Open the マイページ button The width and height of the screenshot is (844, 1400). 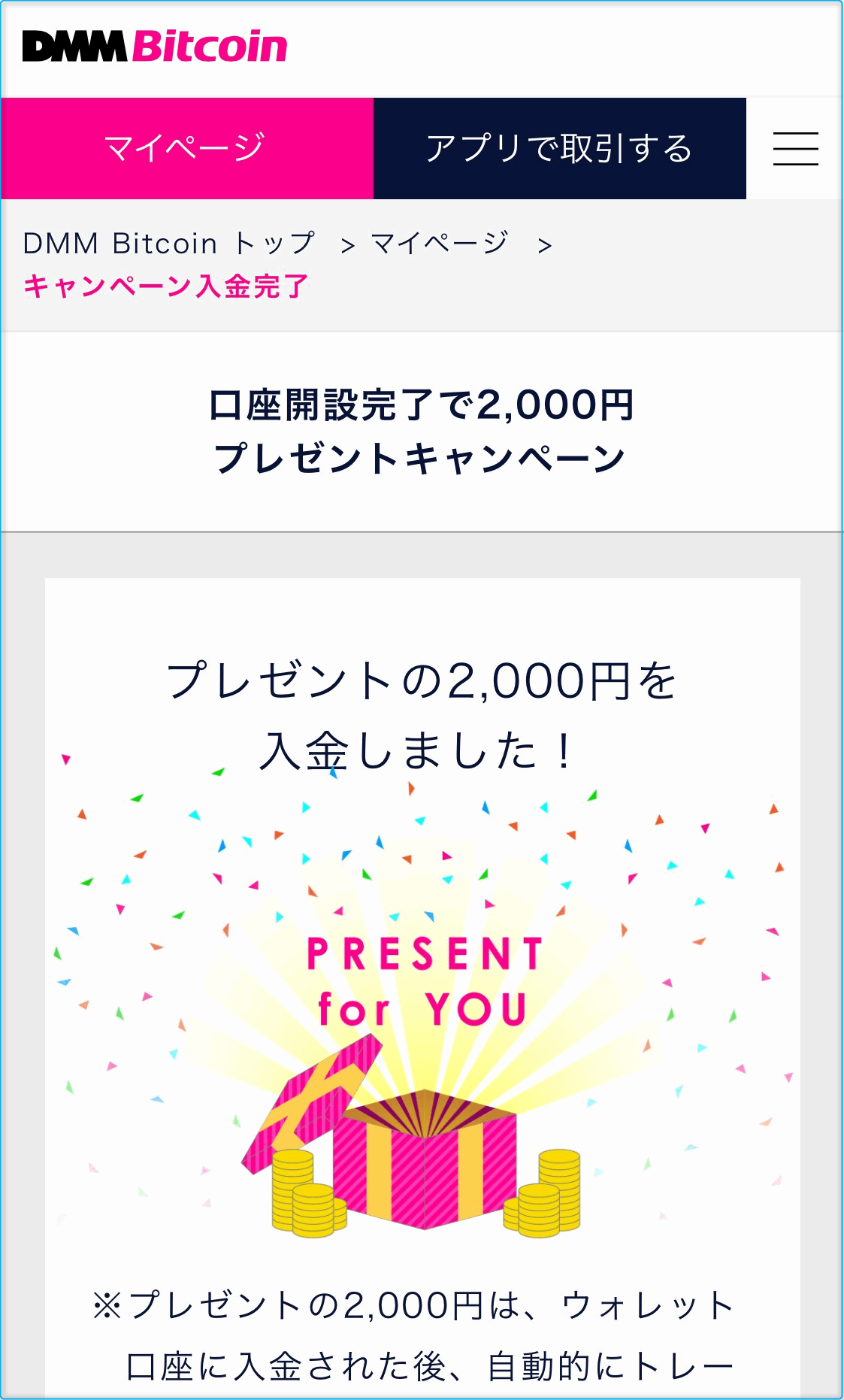(186, 148)
